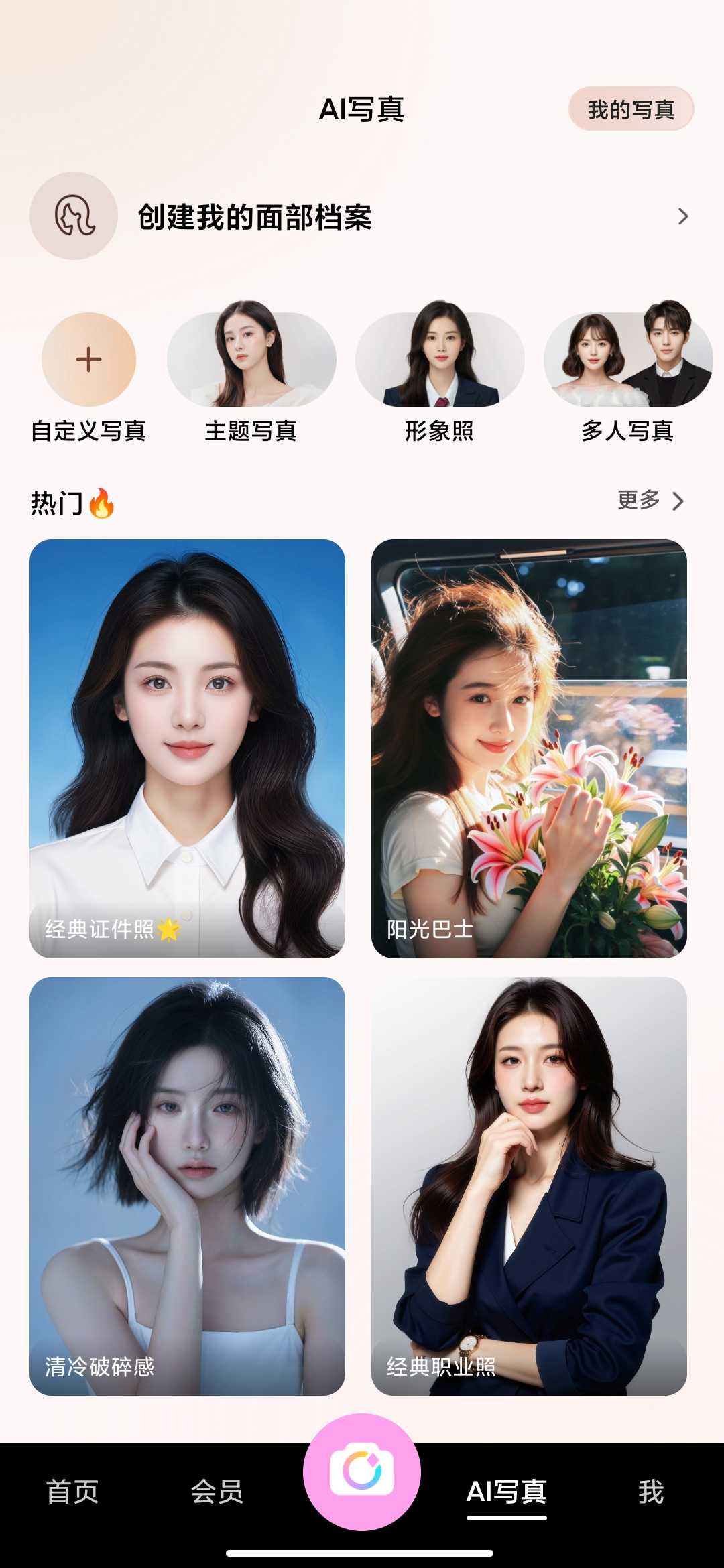Open 形象照 category
The image size is (724, 1568).
tap(440, 360)
